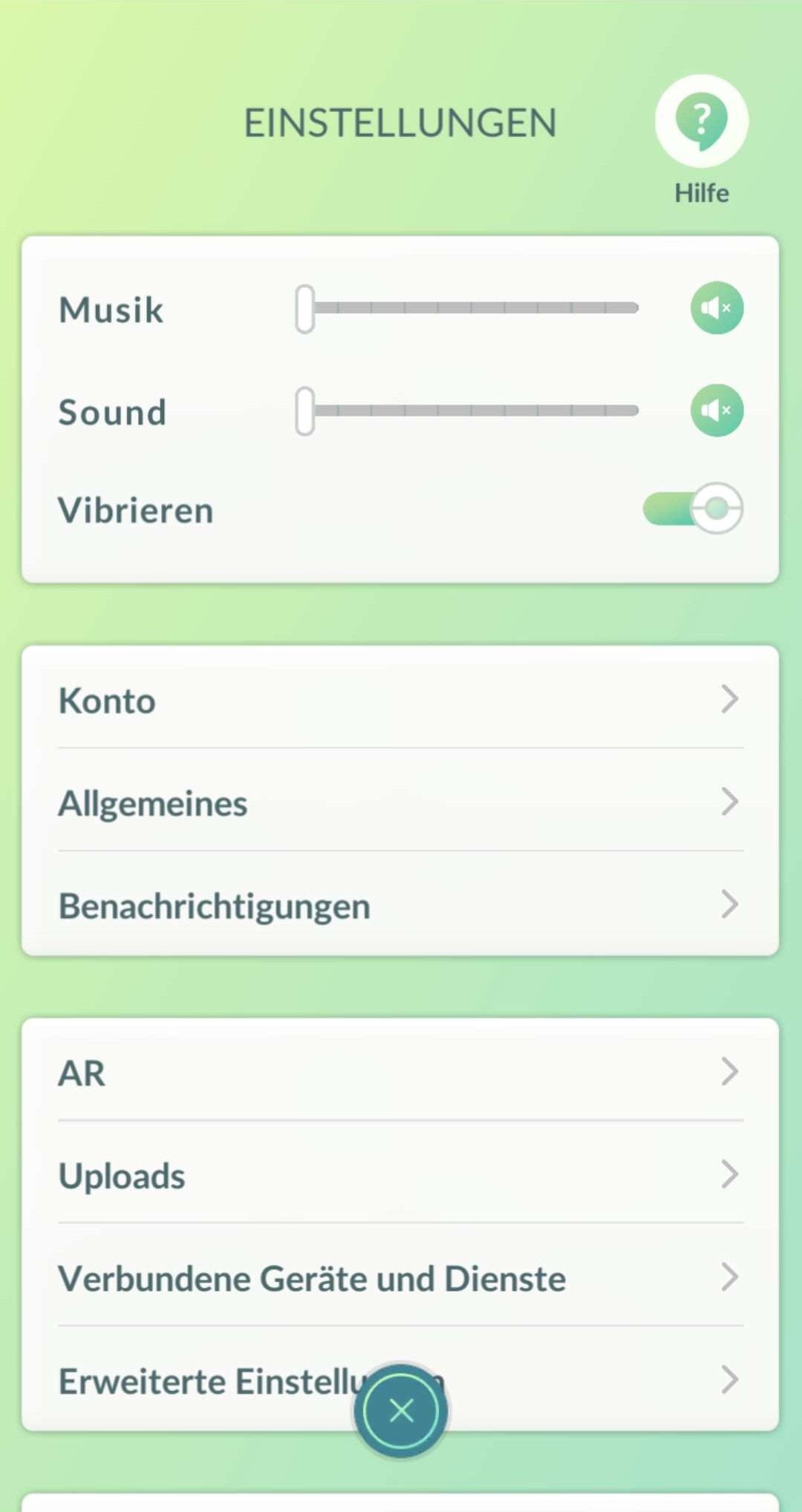Toggle the Musik mute speaker icon
Viewport: 802px width, 1512px height.
pos(717,308)
